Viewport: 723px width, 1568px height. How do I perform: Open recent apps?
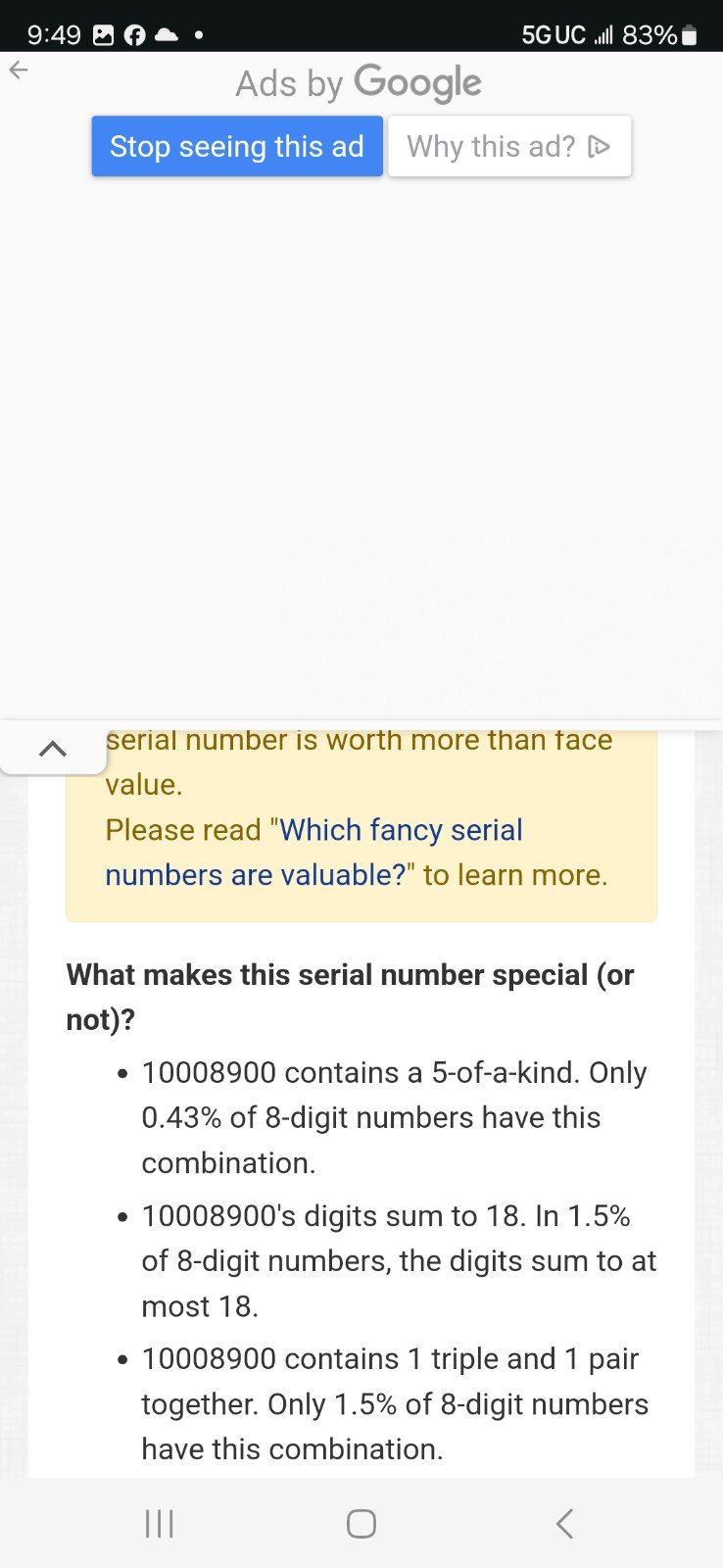(x=159, y=1523)
